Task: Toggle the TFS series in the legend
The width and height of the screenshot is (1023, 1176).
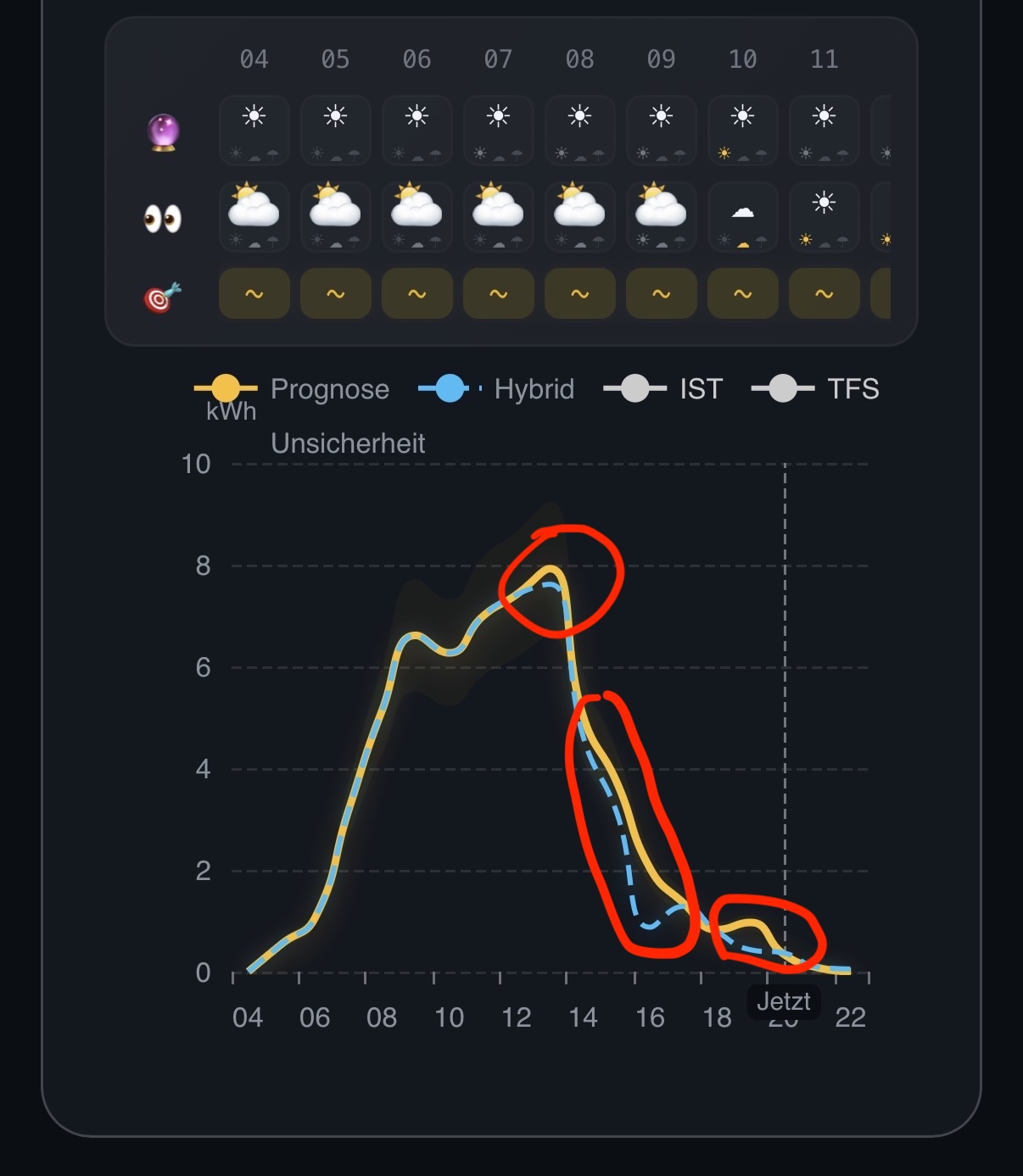Action: [x=815, y=389]
